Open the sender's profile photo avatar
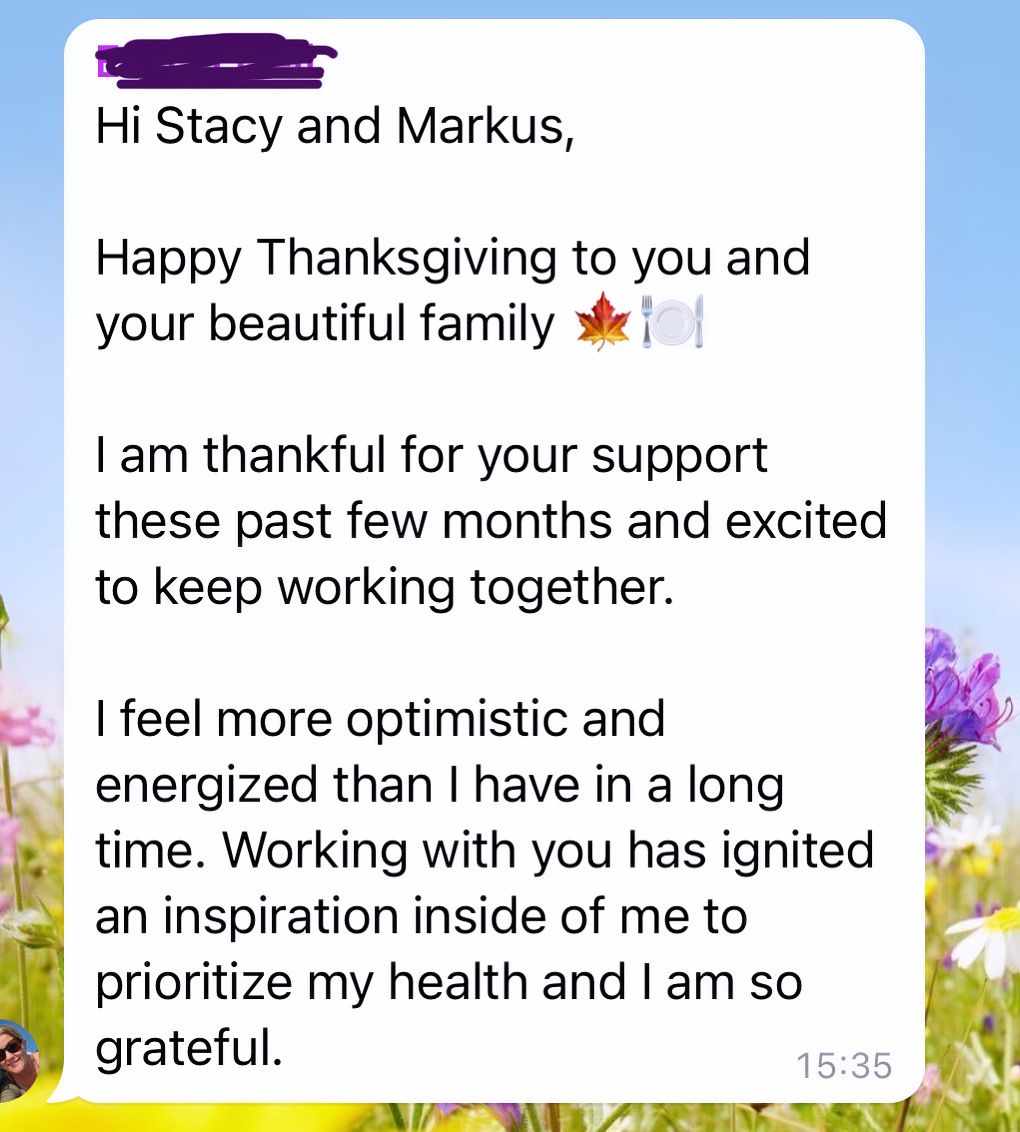Screen dimensions: 1020x1132 16,1061
